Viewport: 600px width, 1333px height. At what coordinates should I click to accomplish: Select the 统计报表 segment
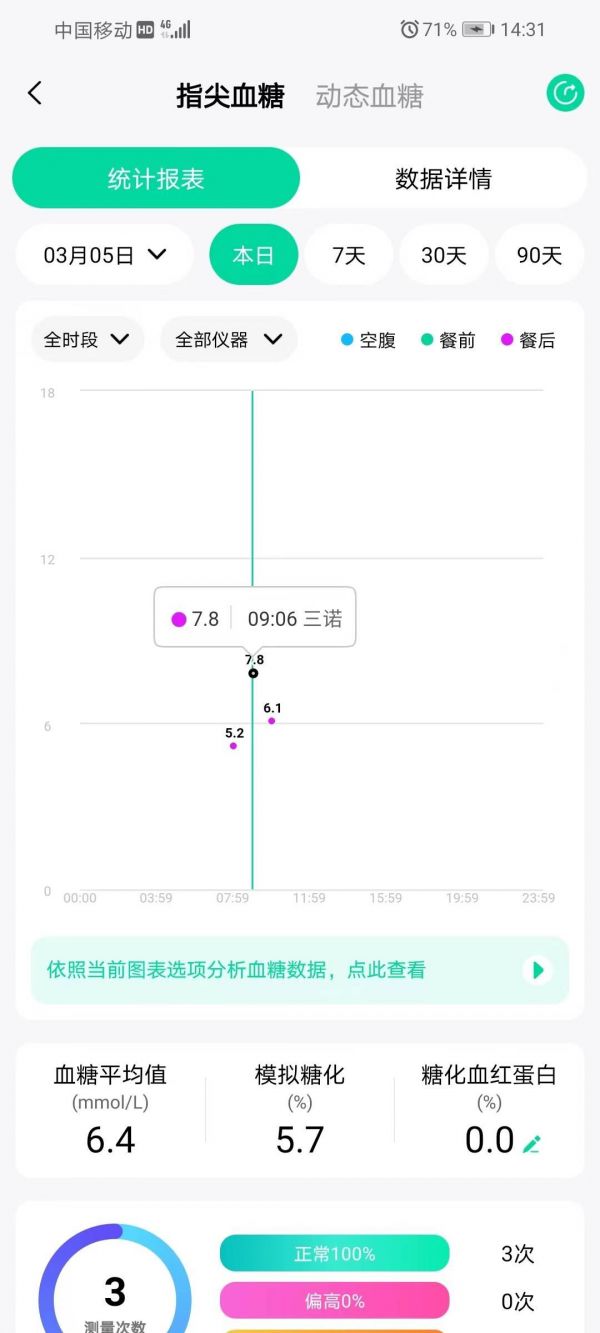click(156, 179)
